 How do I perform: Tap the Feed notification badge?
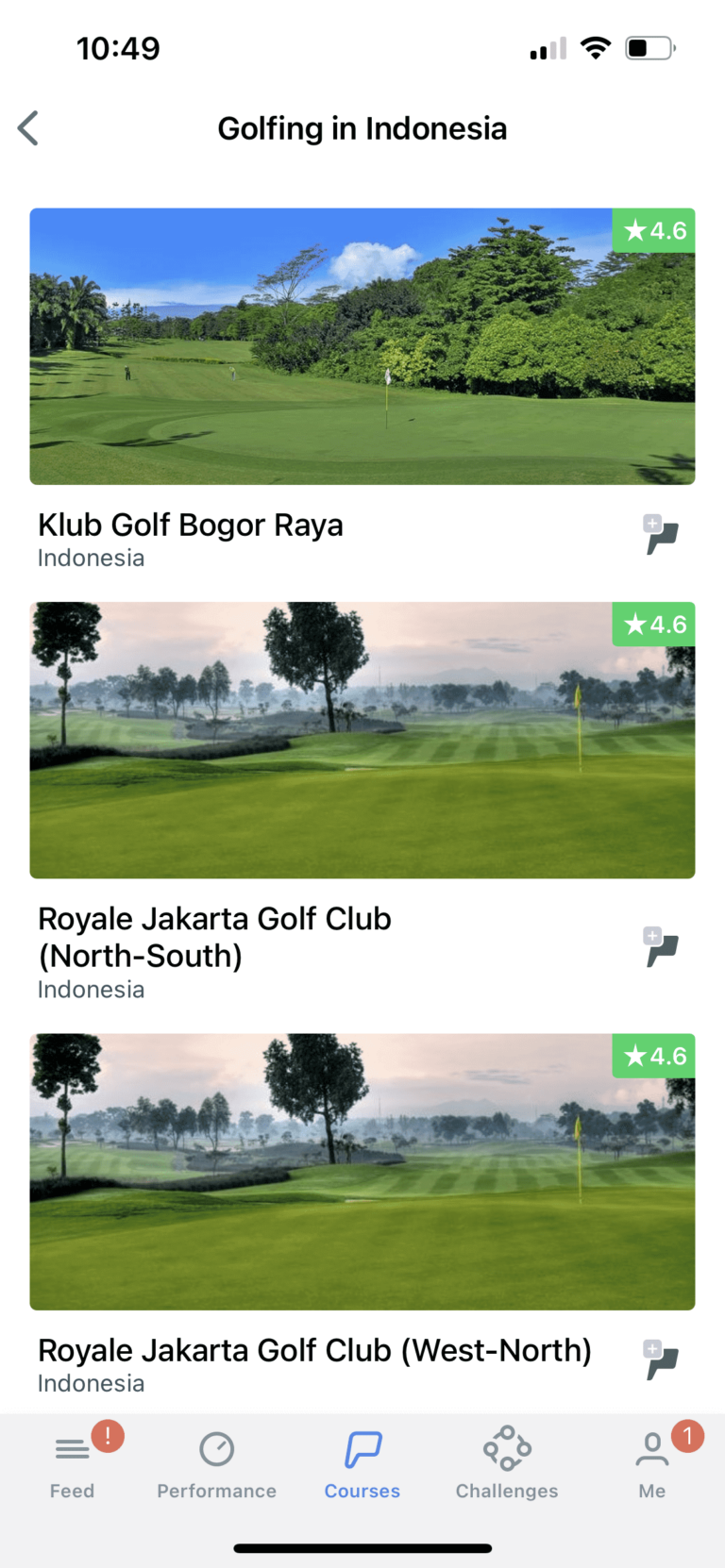click(x=108, y=1435)
